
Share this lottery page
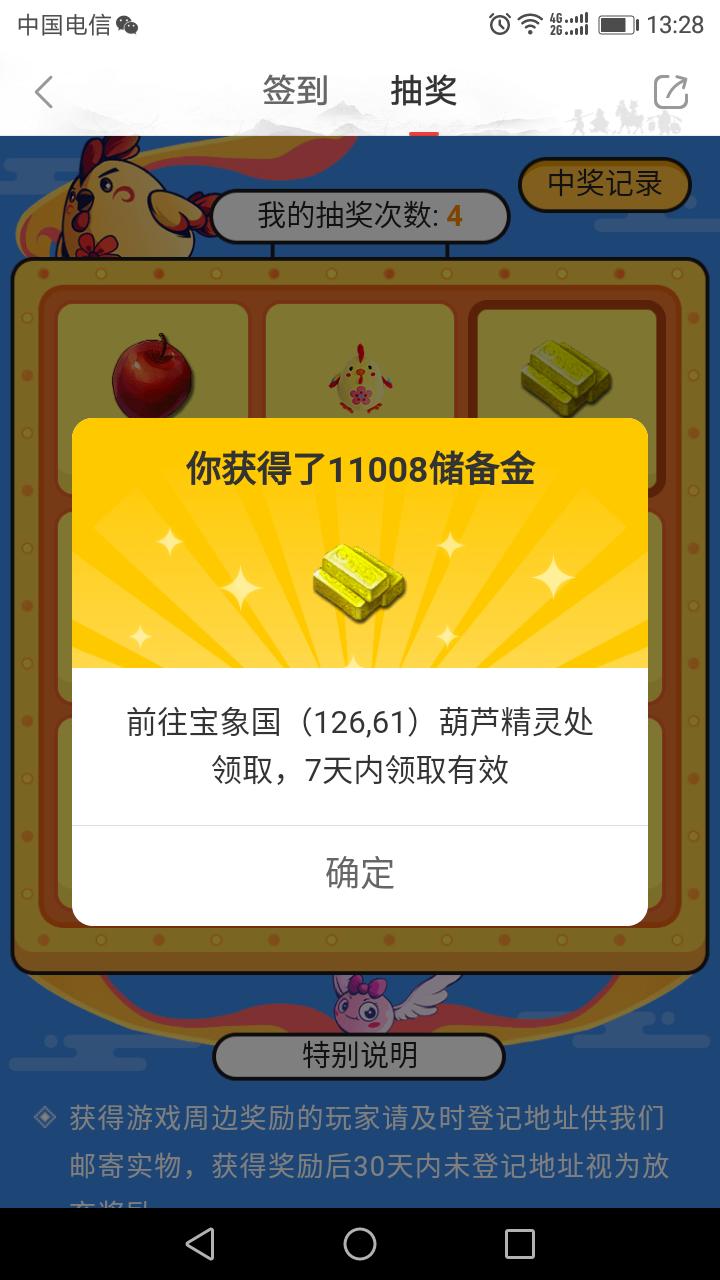[x=670, y=92]
